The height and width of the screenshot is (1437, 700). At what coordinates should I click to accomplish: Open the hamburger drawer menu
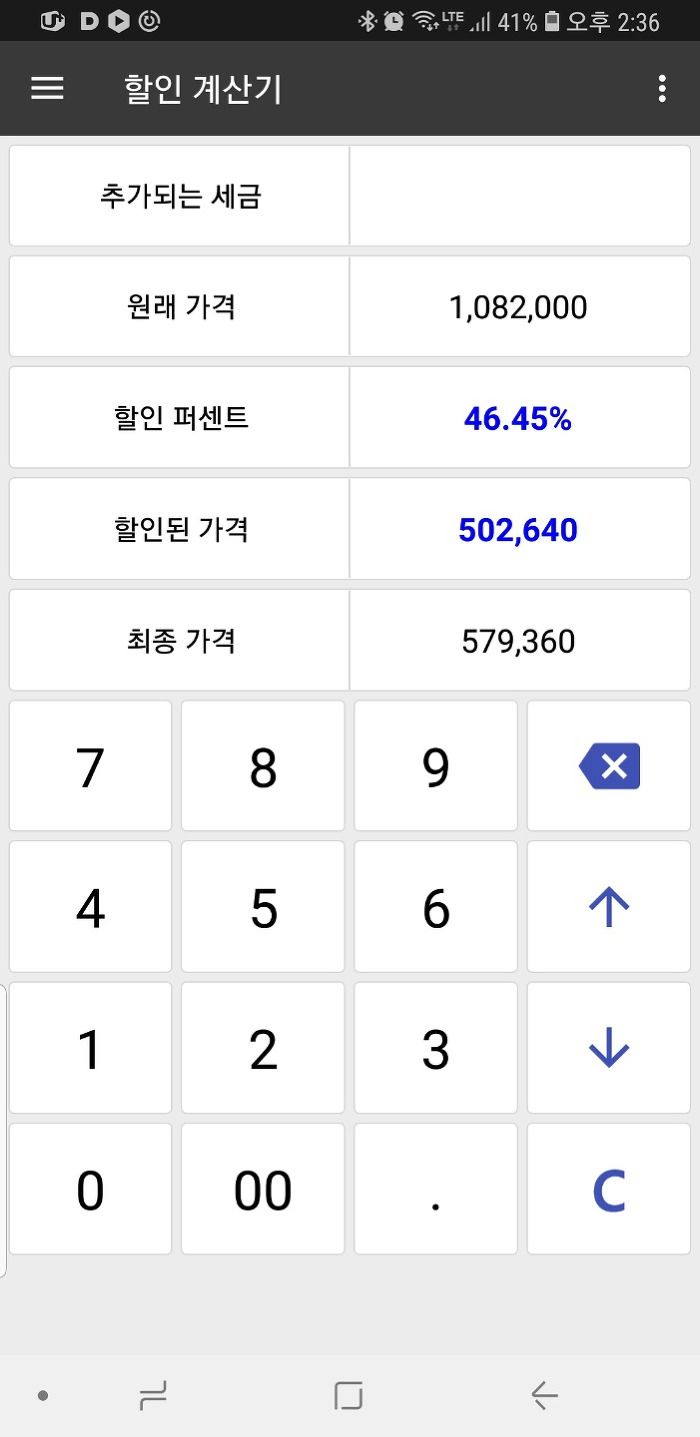tap(47, 89)
